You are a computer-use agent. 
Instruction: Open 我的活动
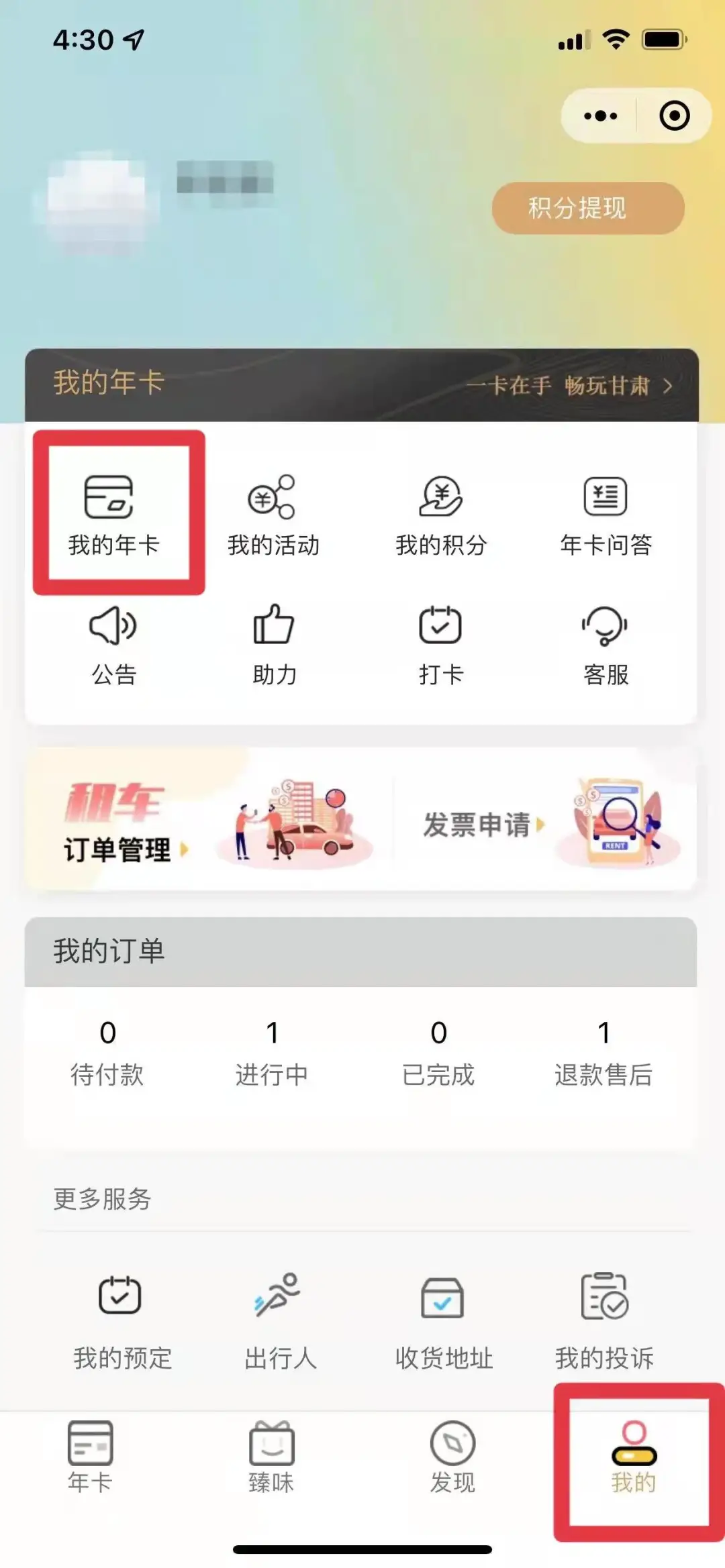(273, 514)
